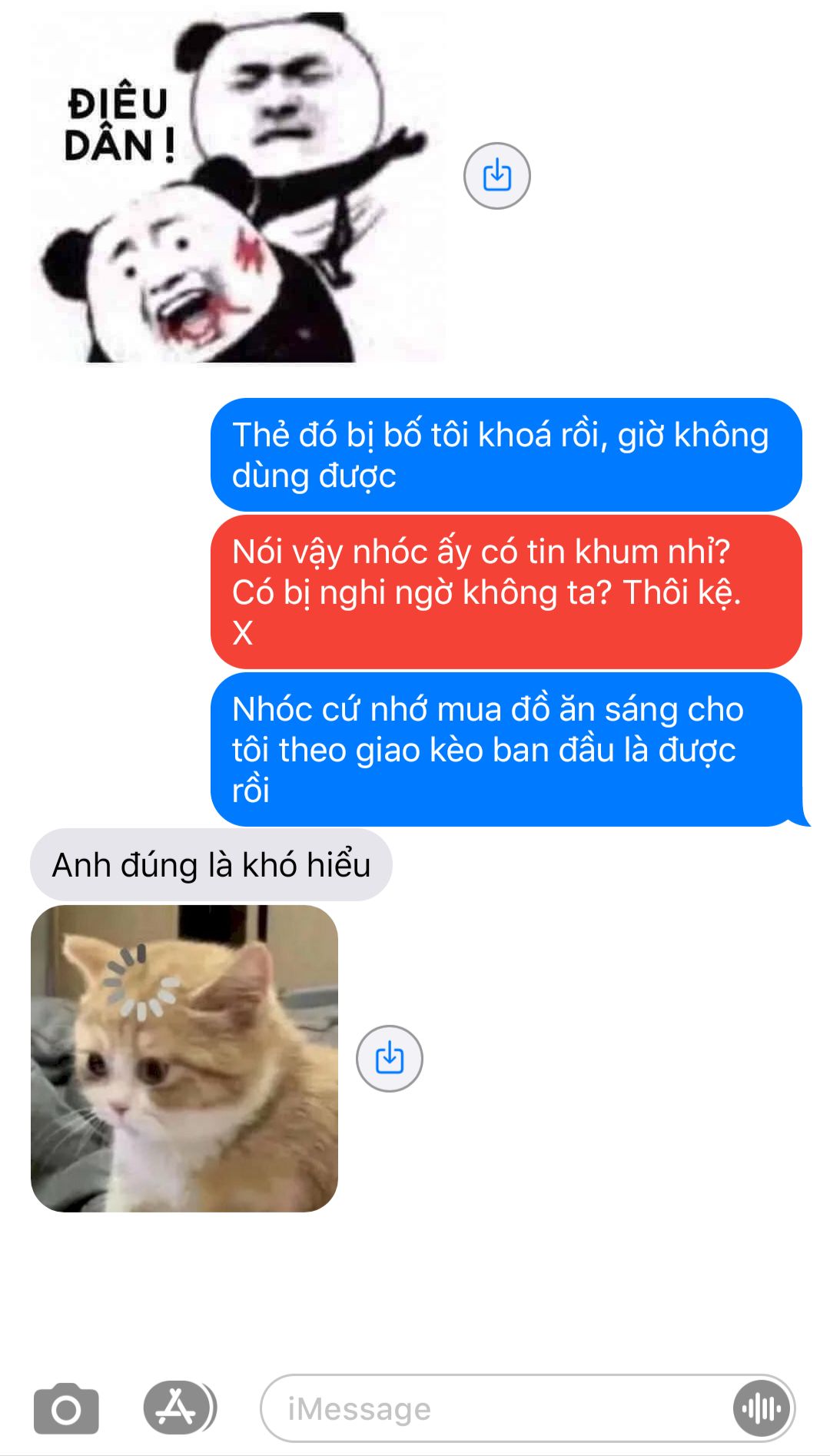Record an audio message

[x=761, y=1409]
